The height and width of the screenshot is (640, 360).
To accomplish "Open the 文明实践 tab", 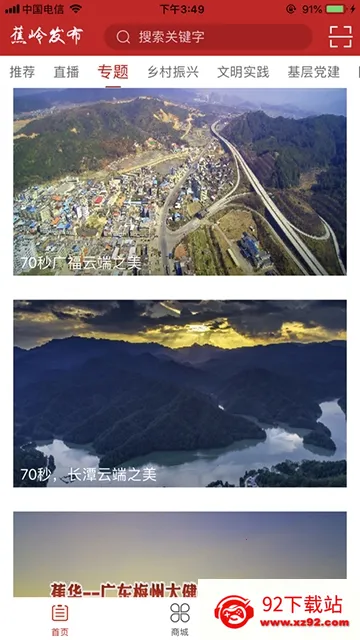I will 243,72.
